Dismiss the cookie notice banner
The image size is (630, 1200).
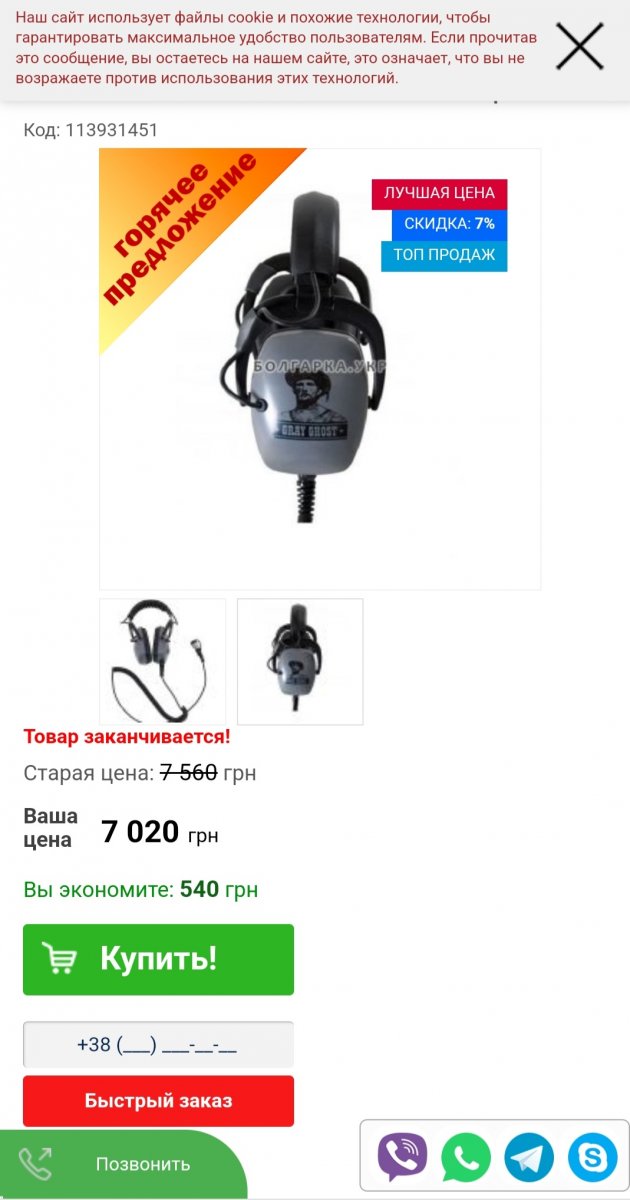point(580,46)
